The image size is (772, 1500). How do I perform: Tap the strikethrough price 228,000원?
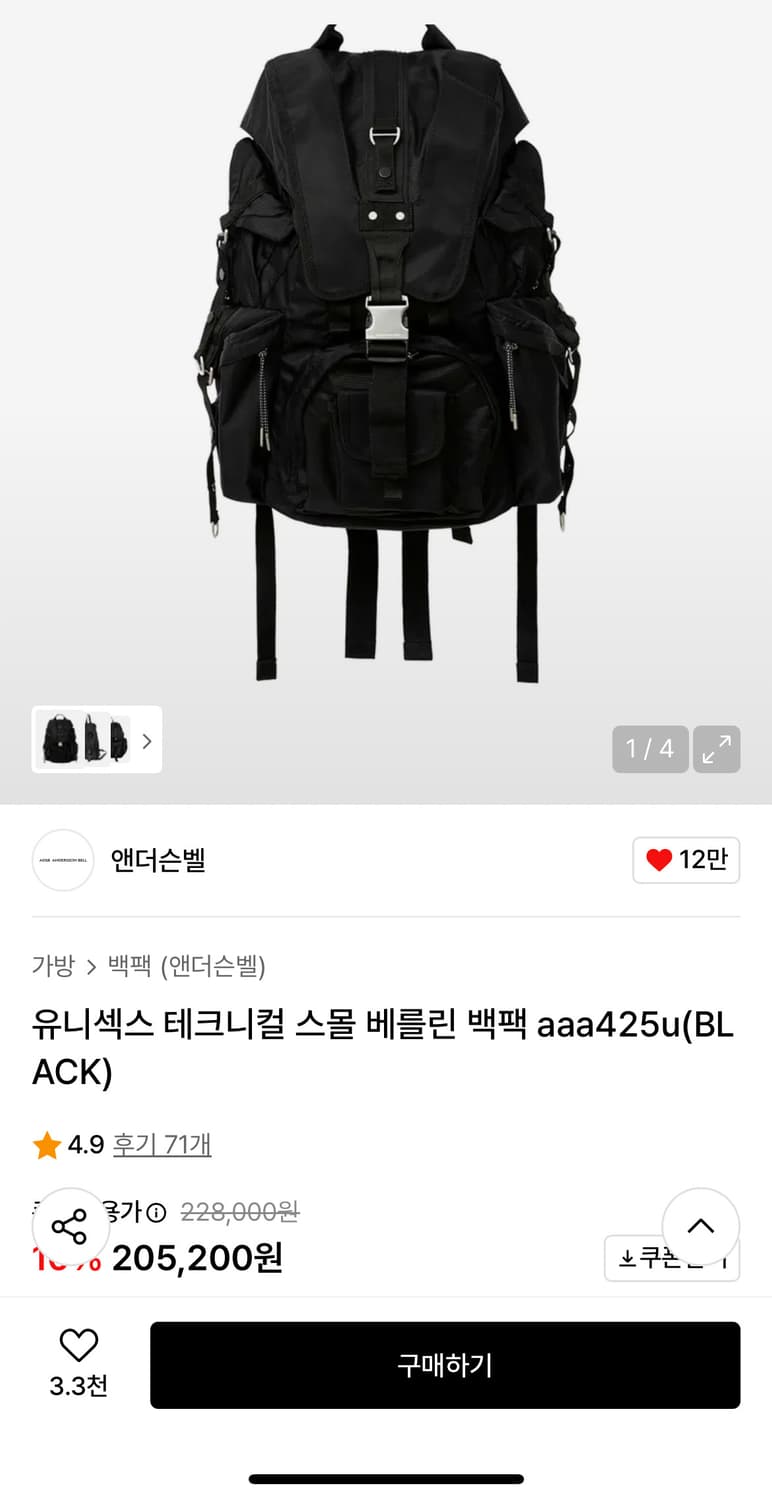coord(242,1211)
